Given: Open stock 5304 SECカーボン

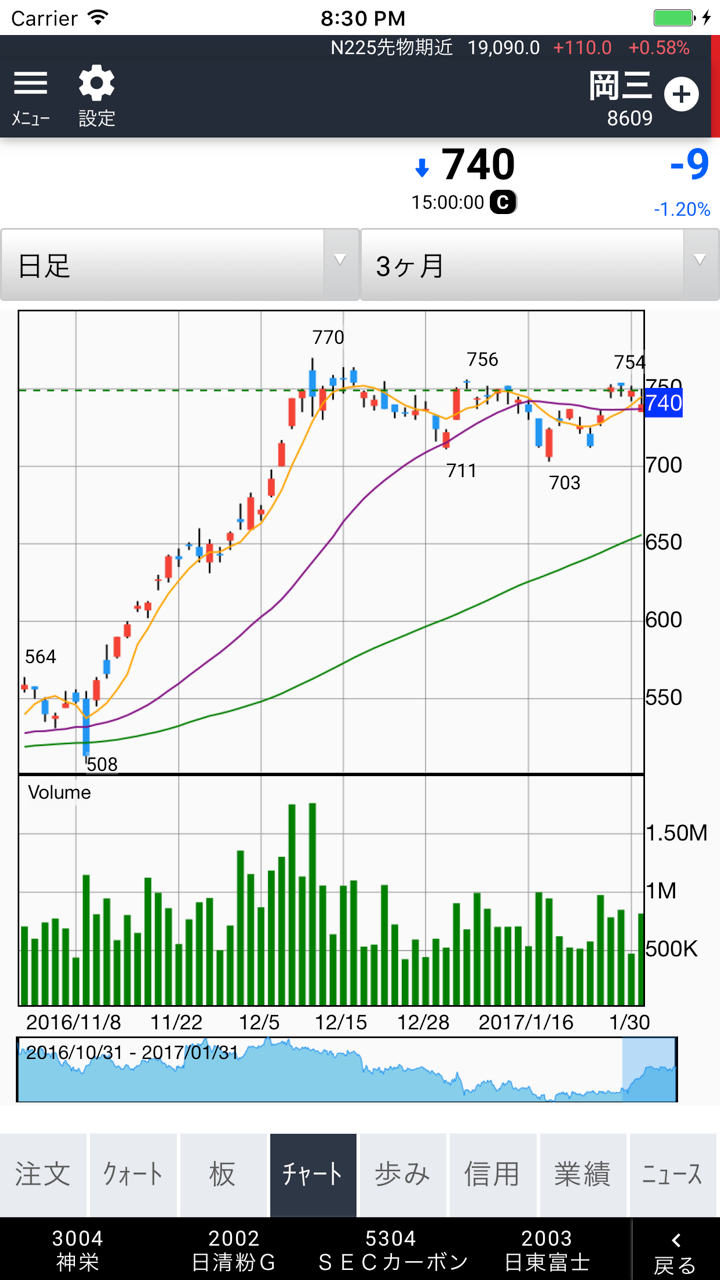Looking at the screenshot, I should tap(391, 1250).
